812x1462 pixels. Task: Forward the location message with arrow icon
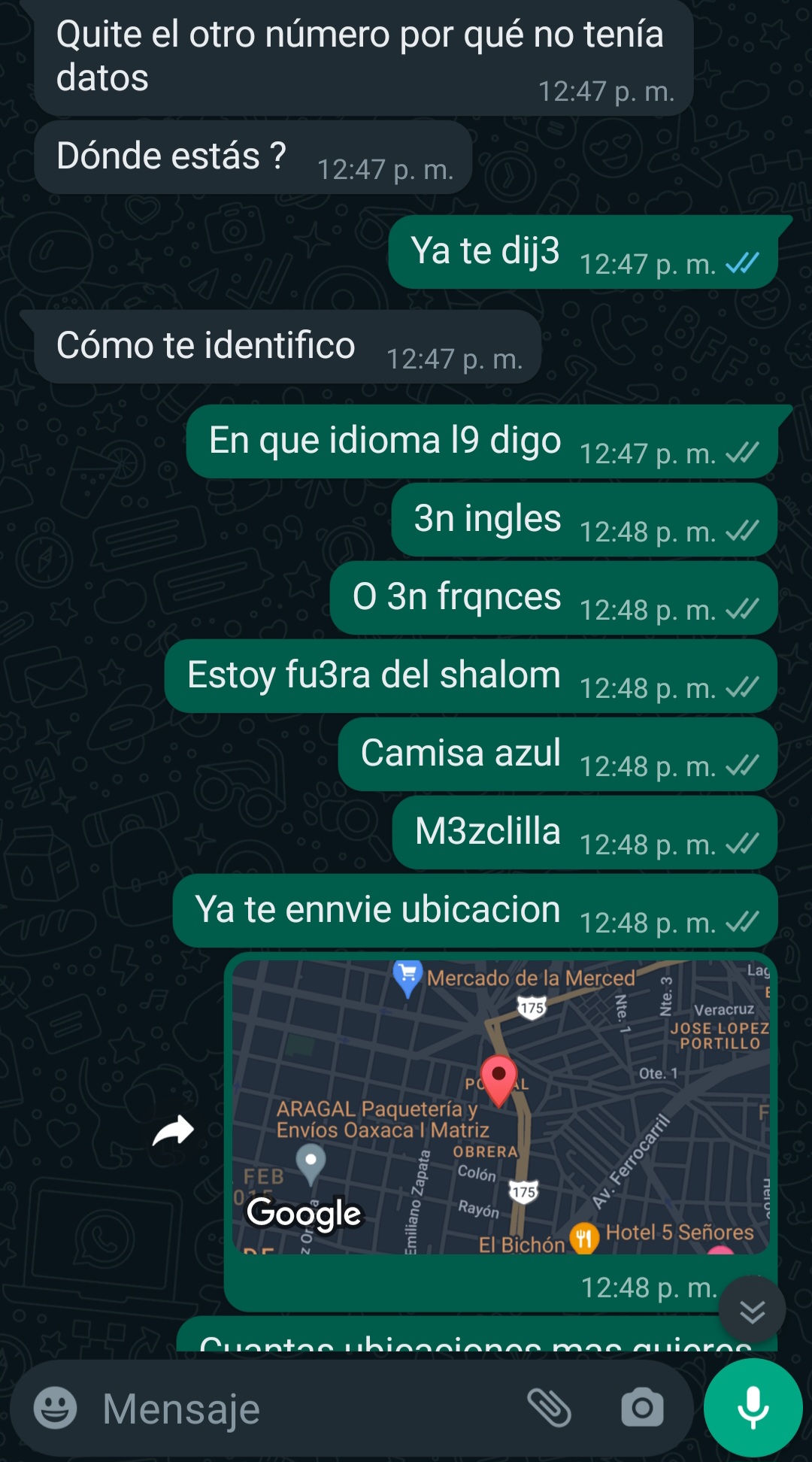tap(174, 1130)
